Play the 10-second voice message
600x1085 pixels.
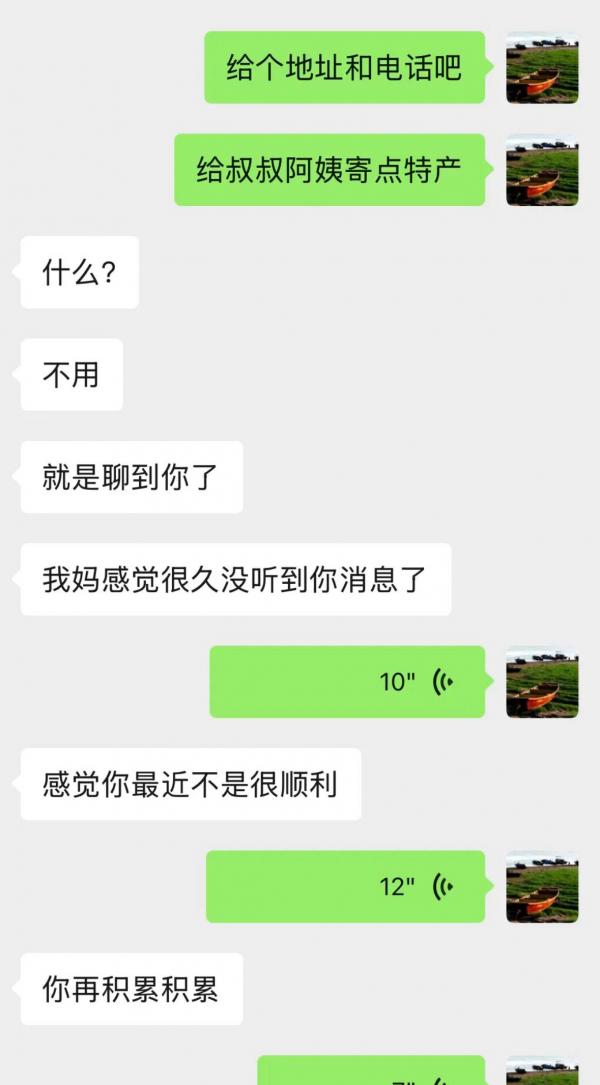(x=347, y=682)
